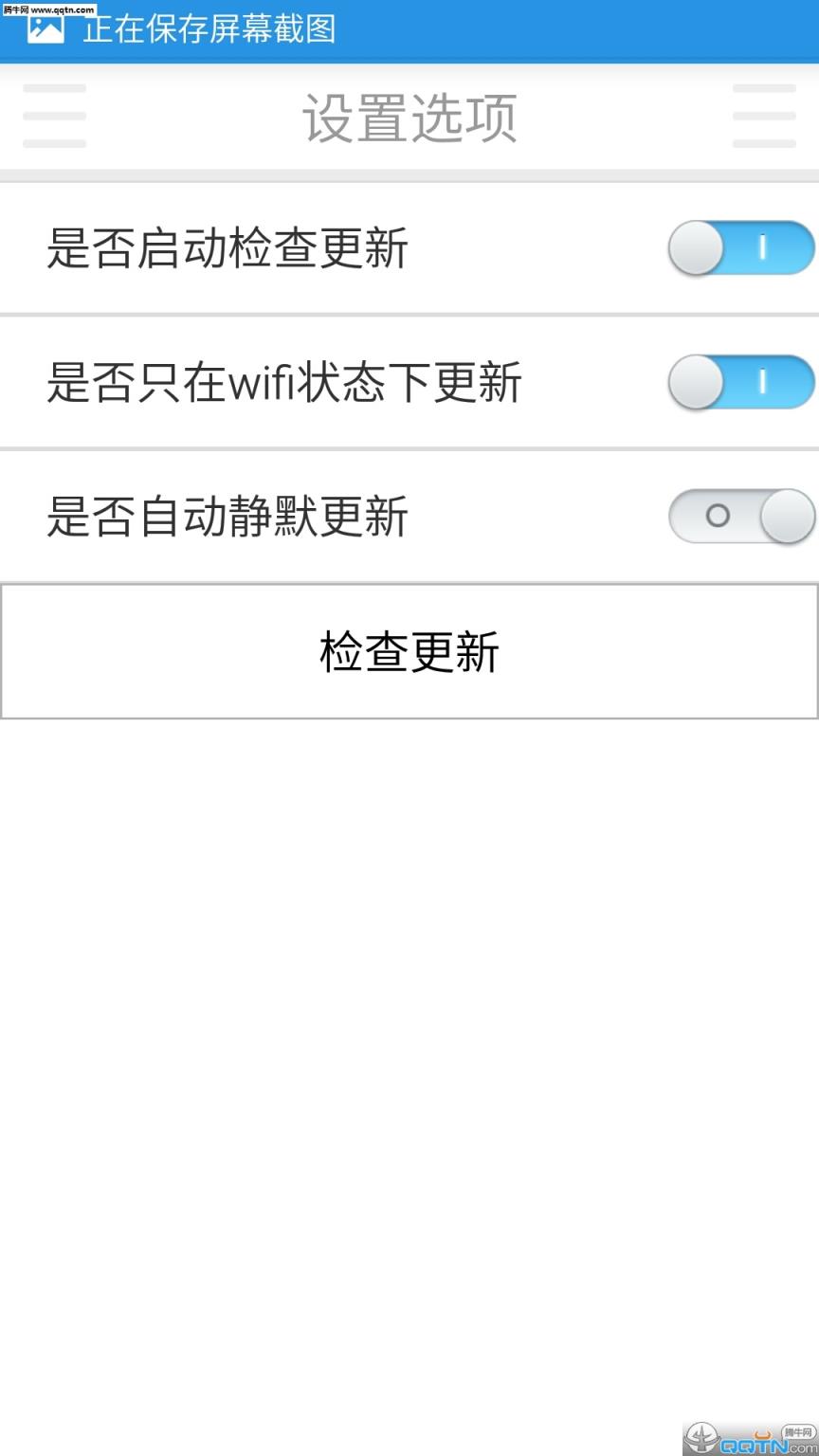
Task: Select the 是否只在wifi状态下更新 label text
Action: click(x=282, y=382)
